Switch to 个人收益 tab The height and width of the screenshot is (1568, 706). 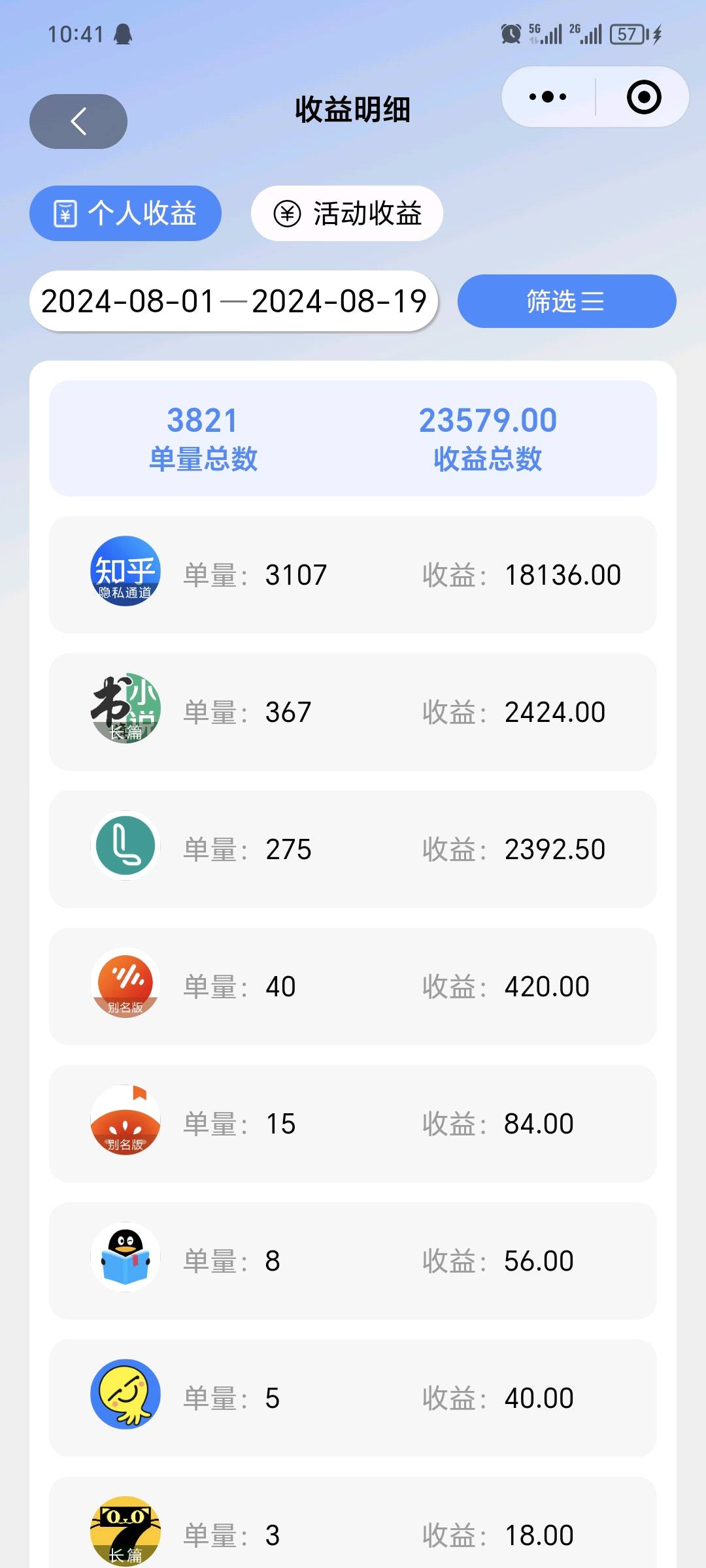pos(126,214)
